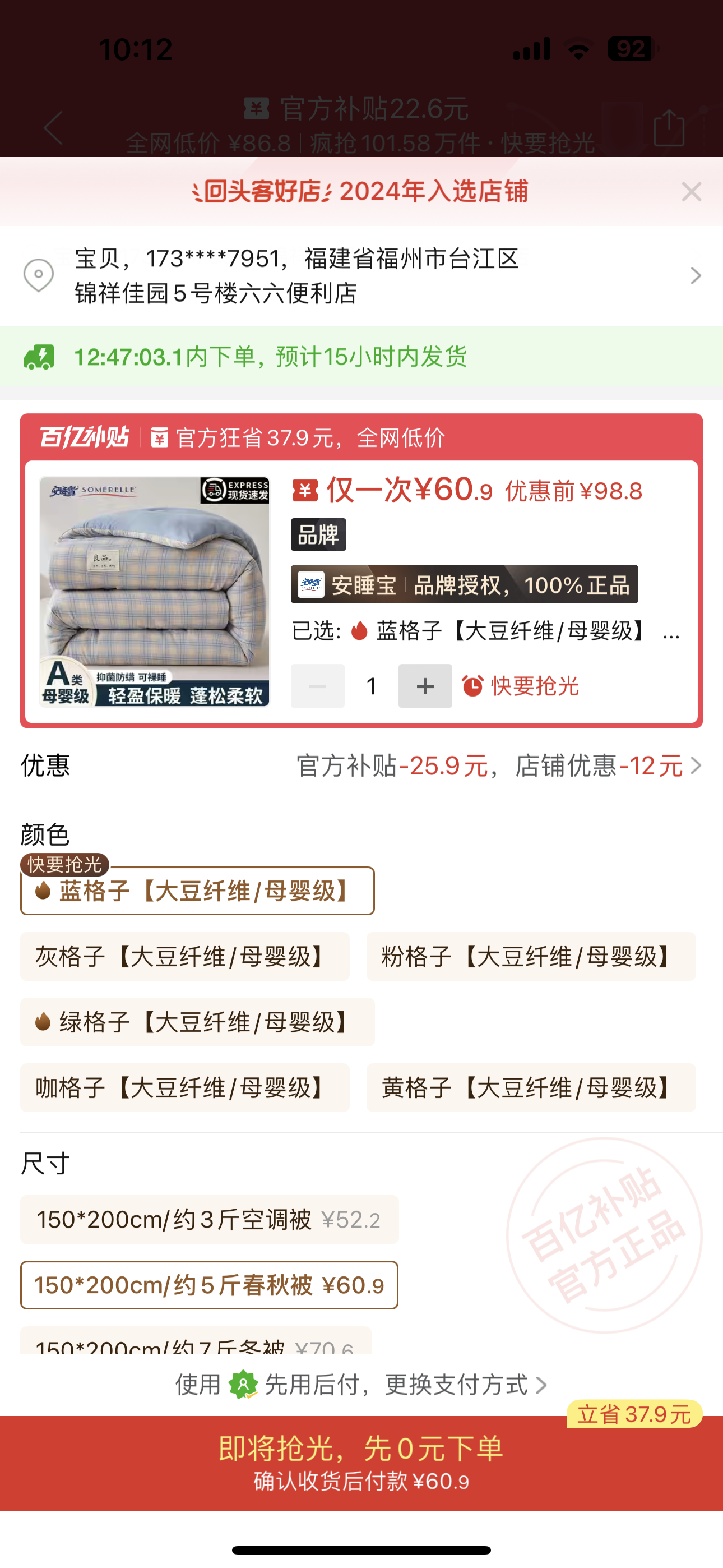This screenshot has width=723, height=1568.
Task: Select 蓝格子【大豆纤维/母婴级】 color
Action: pyautogui.click(x=197, y=891)
